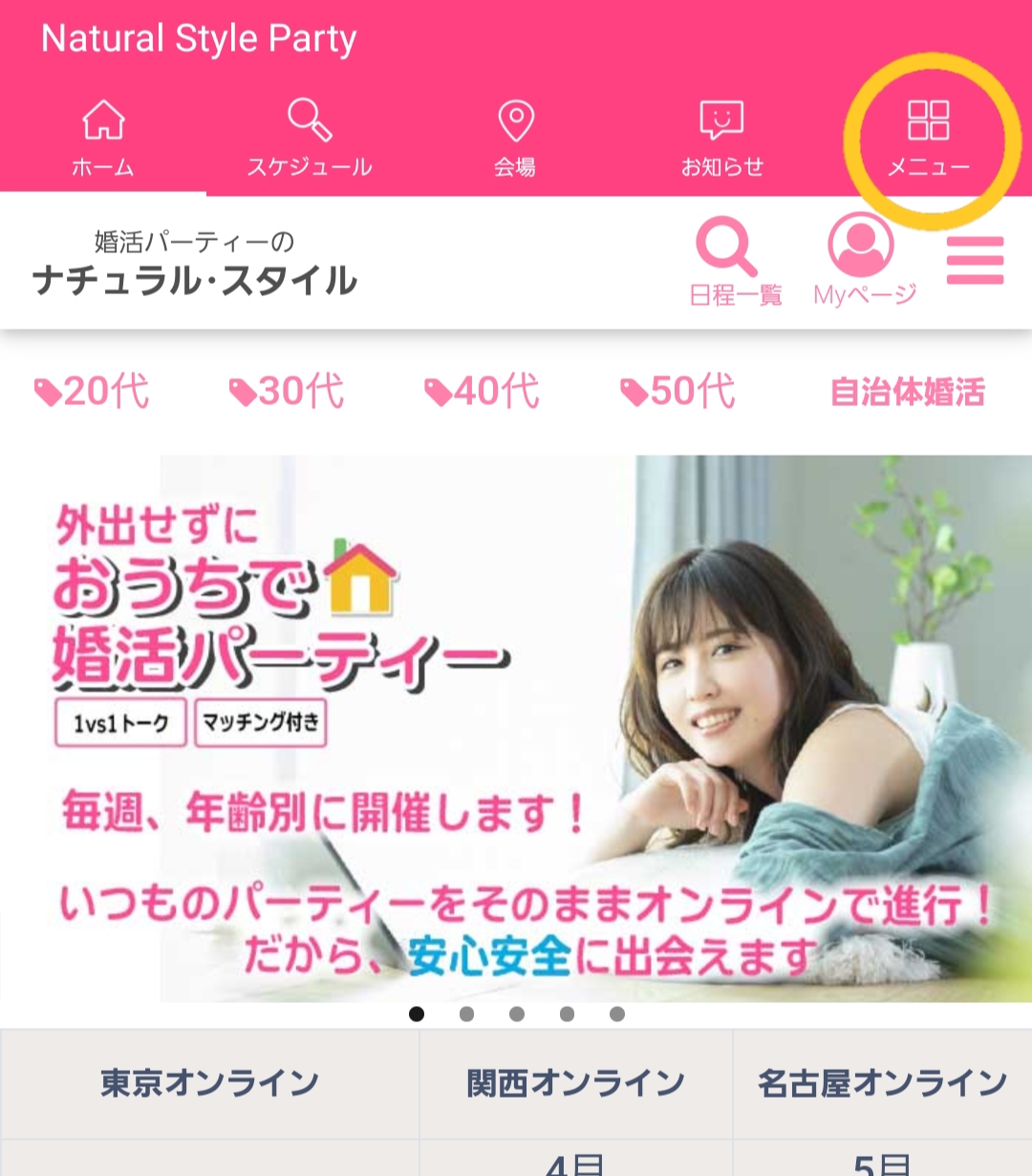Open the スケジュール tab

click(310, 139)
